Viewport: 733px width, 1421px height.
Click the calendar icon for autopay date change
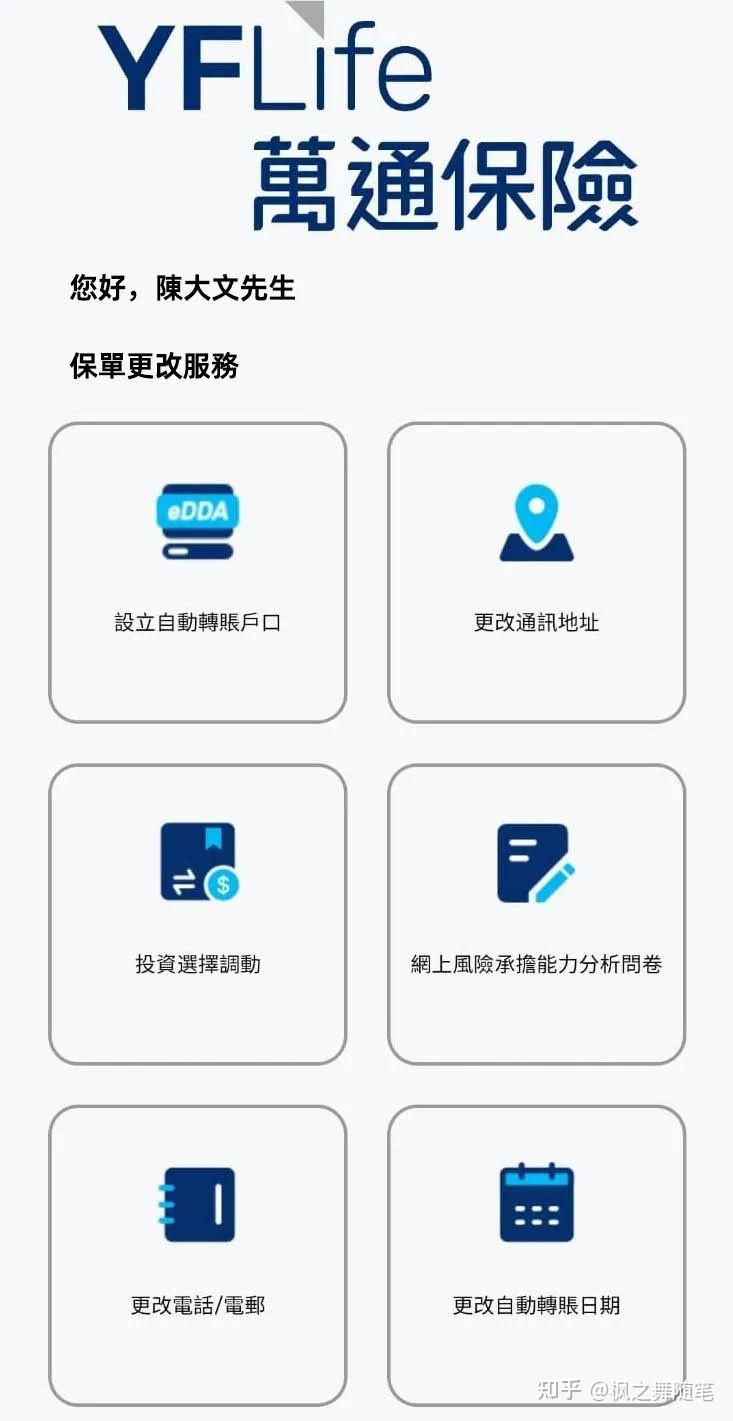point(537,1204)
